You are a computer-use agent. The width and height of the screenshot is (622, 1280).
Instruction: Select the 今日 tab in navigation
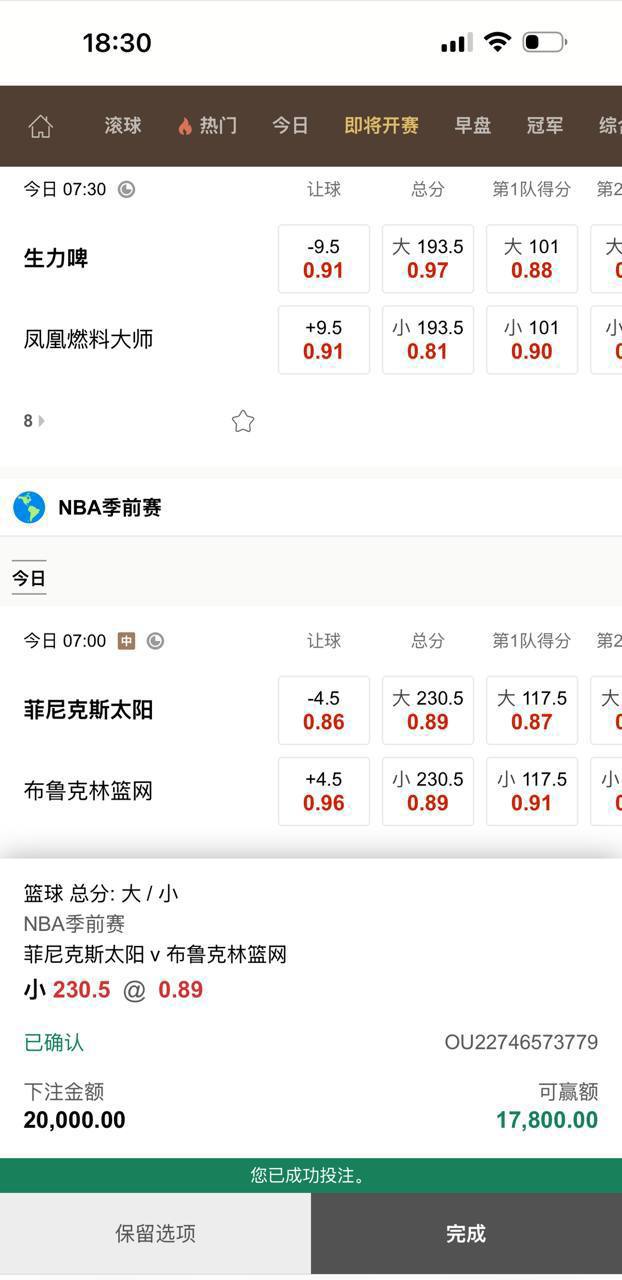pos(290,126)
